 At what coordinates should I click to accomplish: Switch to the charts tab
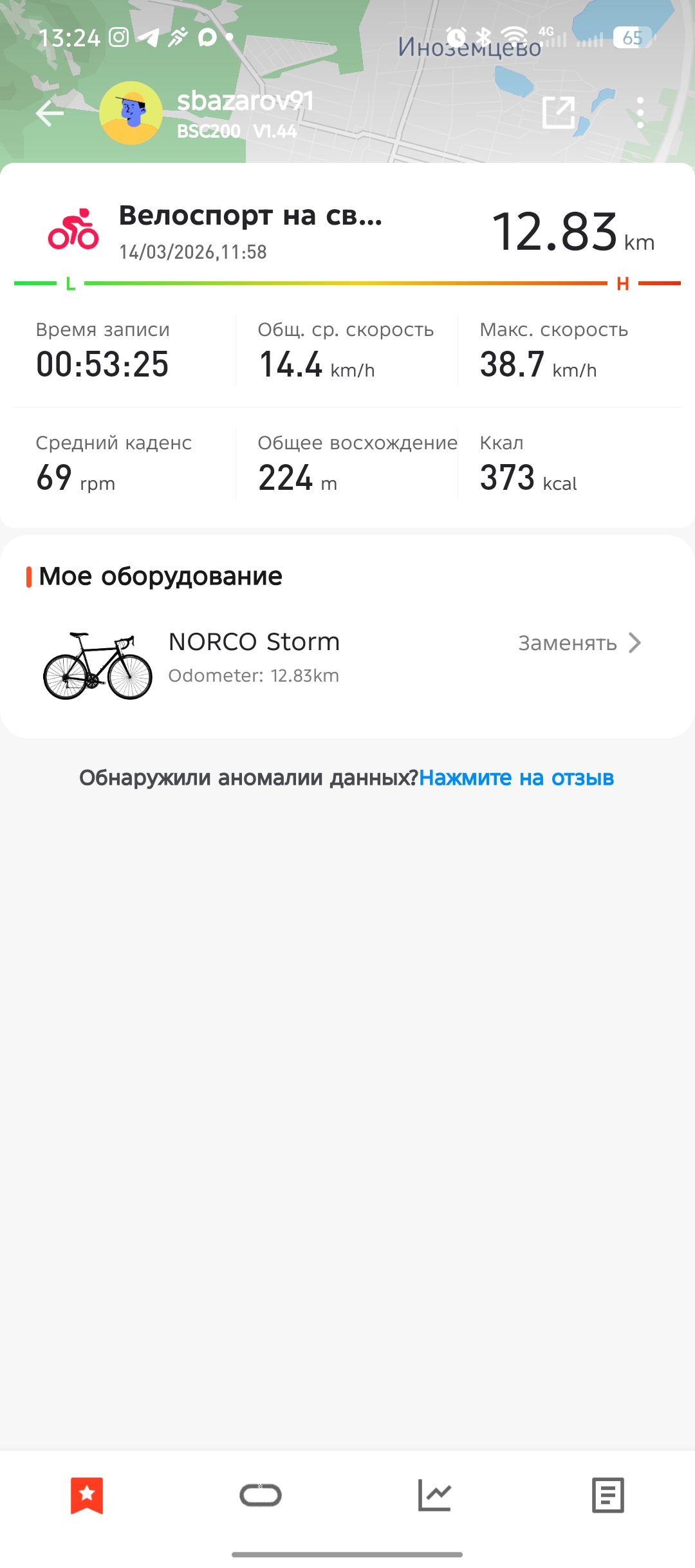click(434, 1495)
